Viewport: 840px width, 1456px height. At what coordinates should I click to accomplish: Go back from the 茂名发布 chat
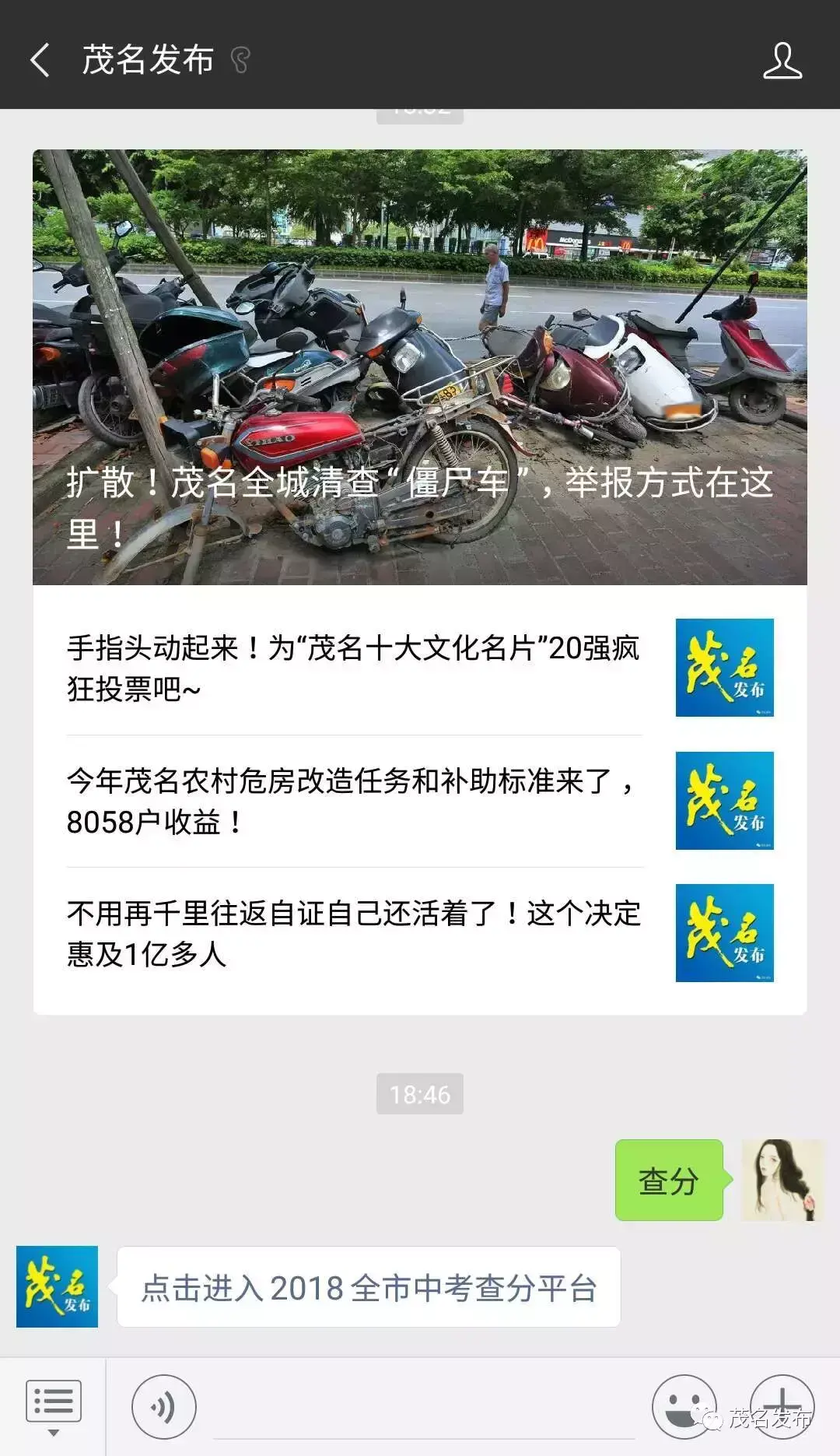pyautogui.click(x=40, y=60)
